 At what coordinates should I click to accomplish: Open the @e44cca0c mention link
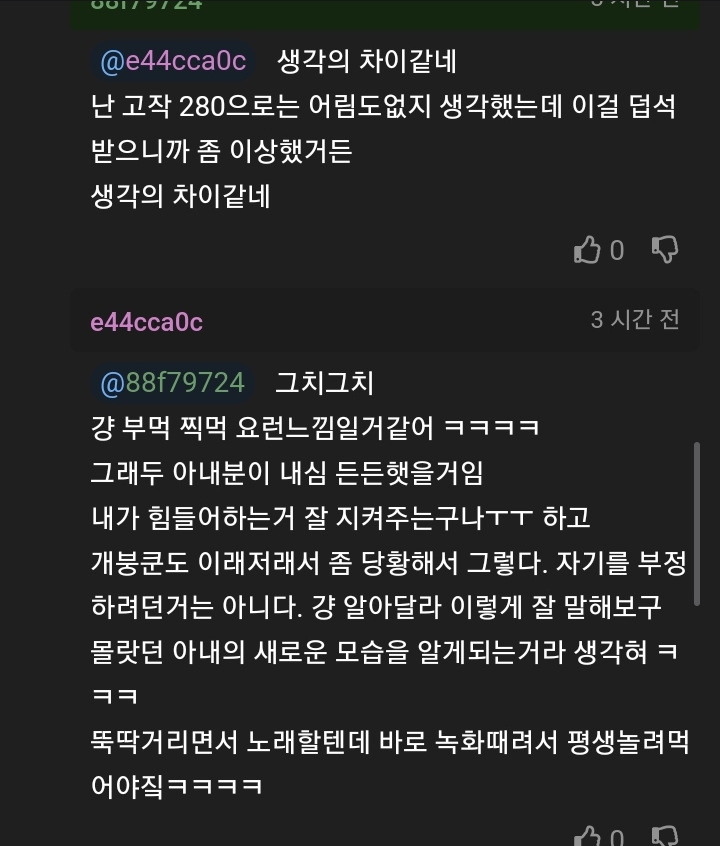[173, 60]
